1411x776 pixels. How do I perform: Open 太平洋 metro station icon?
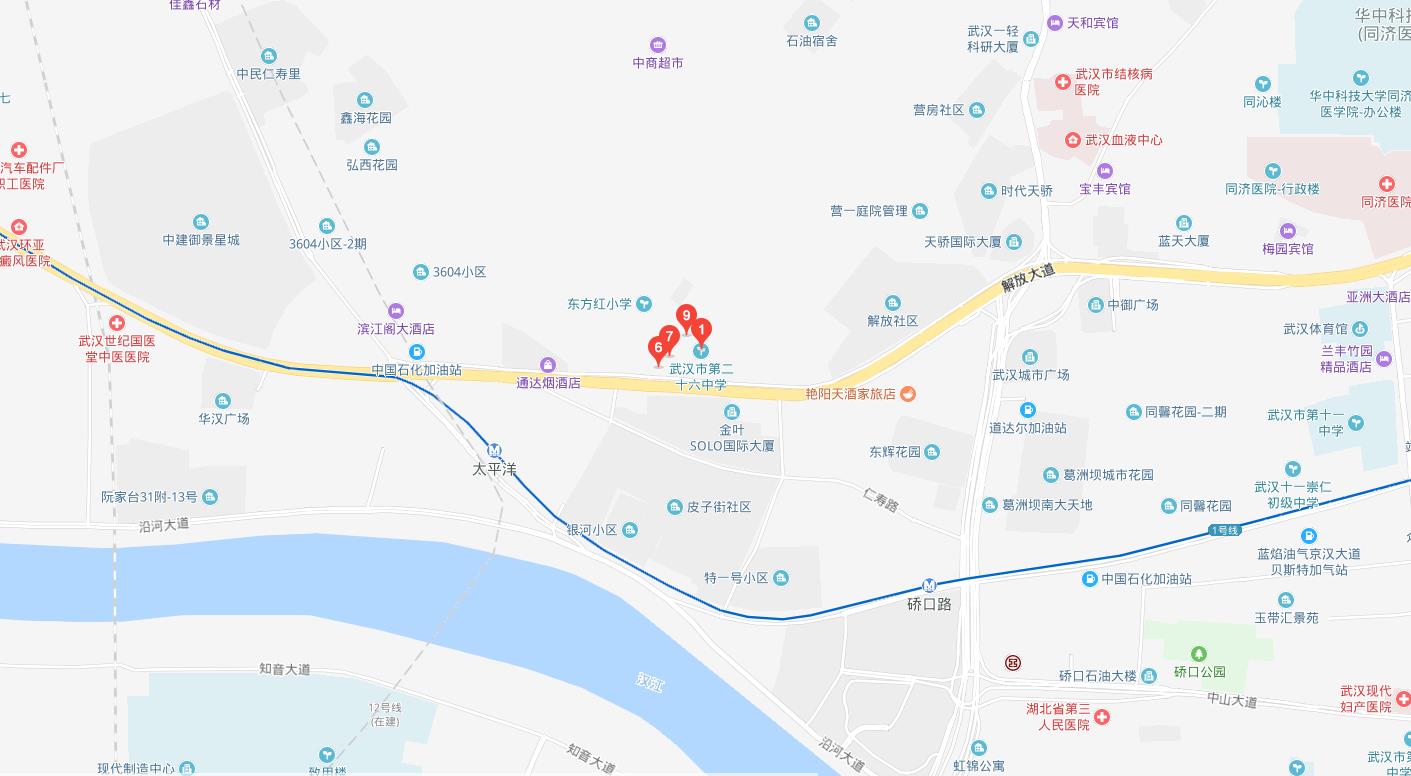pos(495,450)
